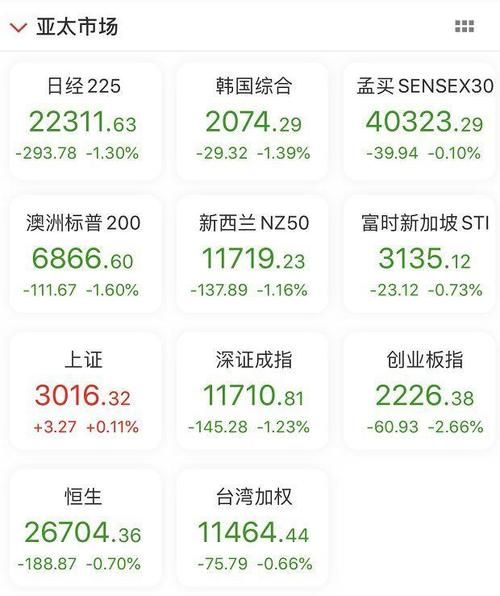Open the 恒生 index card
500x596 pixels.
point(84,528)
